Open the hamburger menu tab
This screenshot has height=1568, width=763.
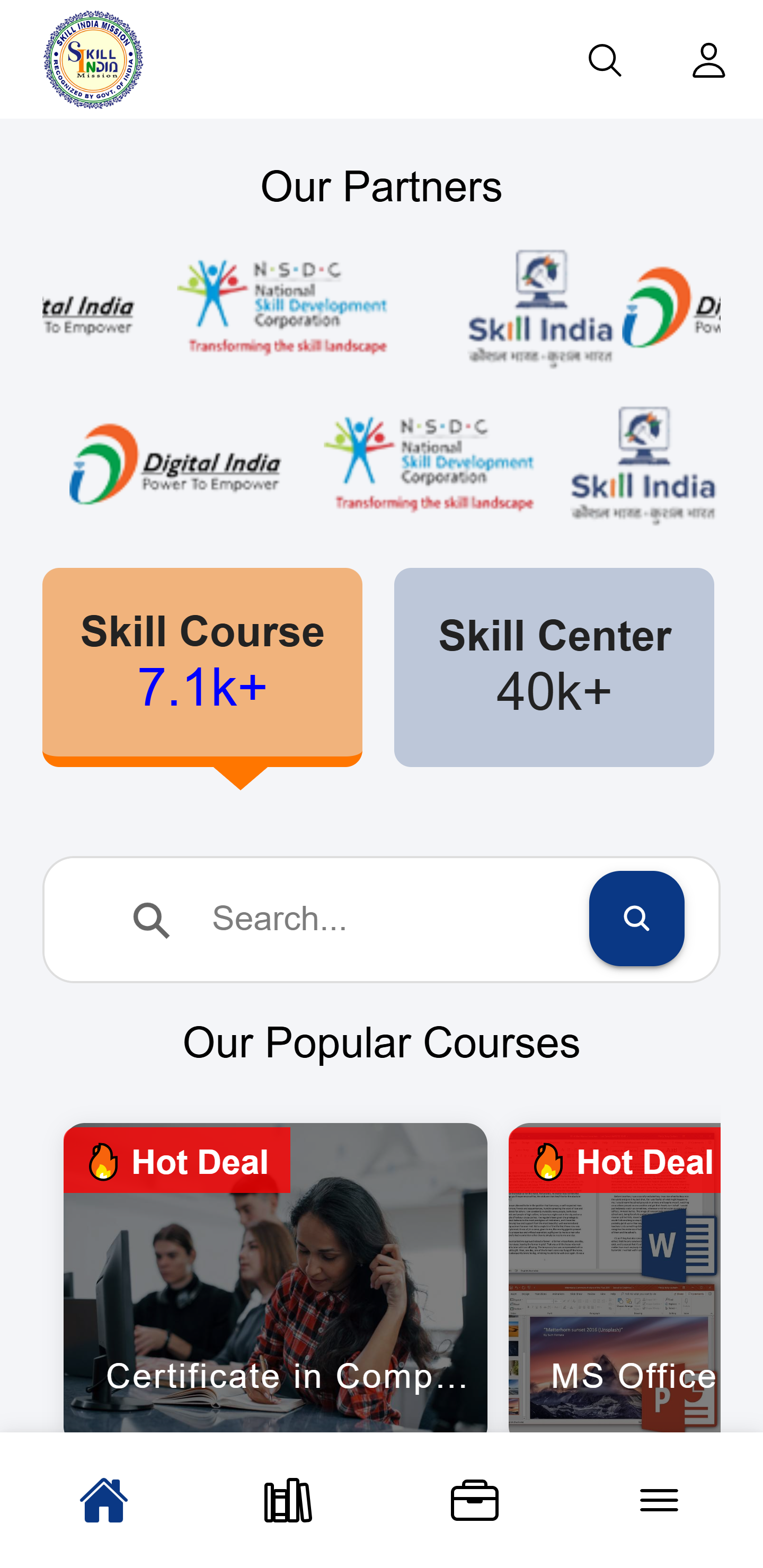coord(659,1500)
